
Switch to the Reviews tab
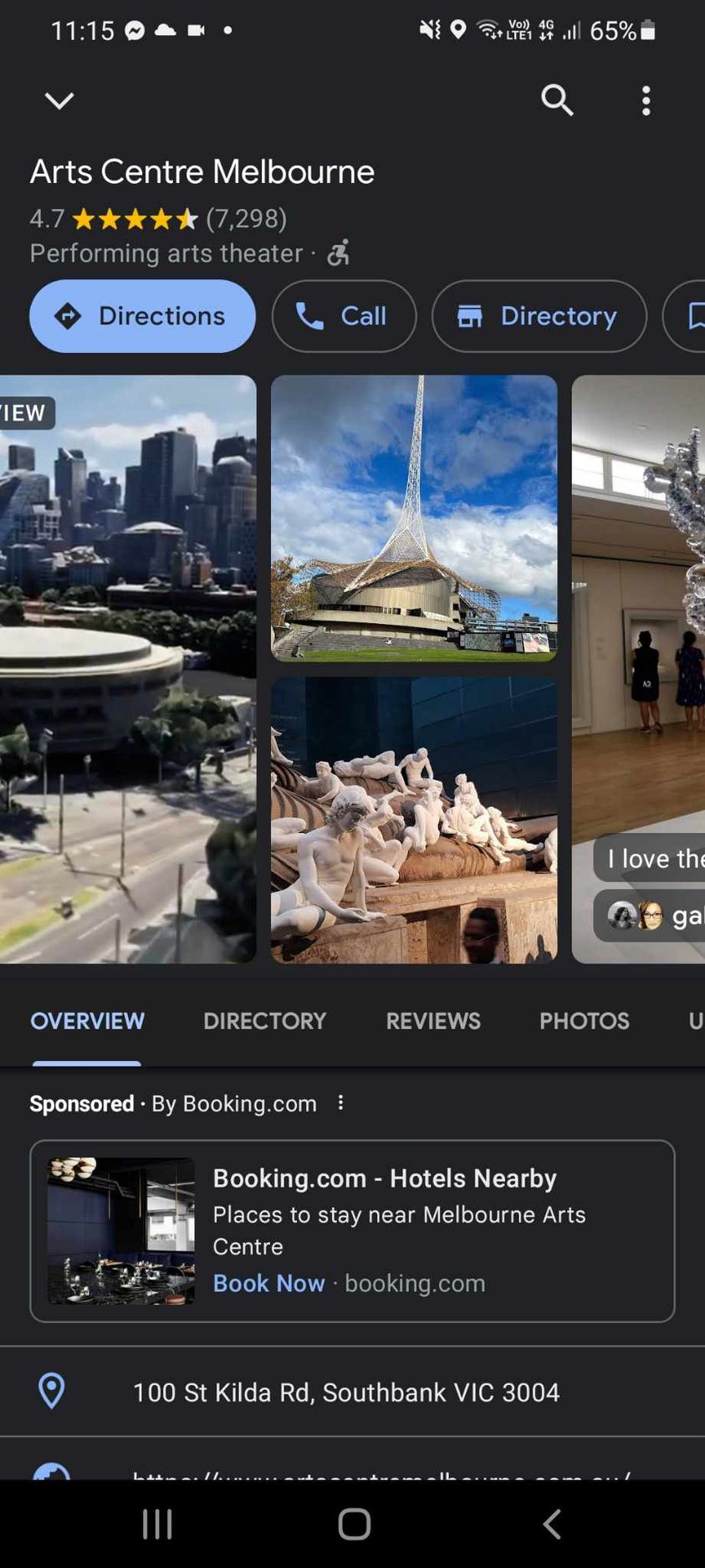pos(432,1020)
